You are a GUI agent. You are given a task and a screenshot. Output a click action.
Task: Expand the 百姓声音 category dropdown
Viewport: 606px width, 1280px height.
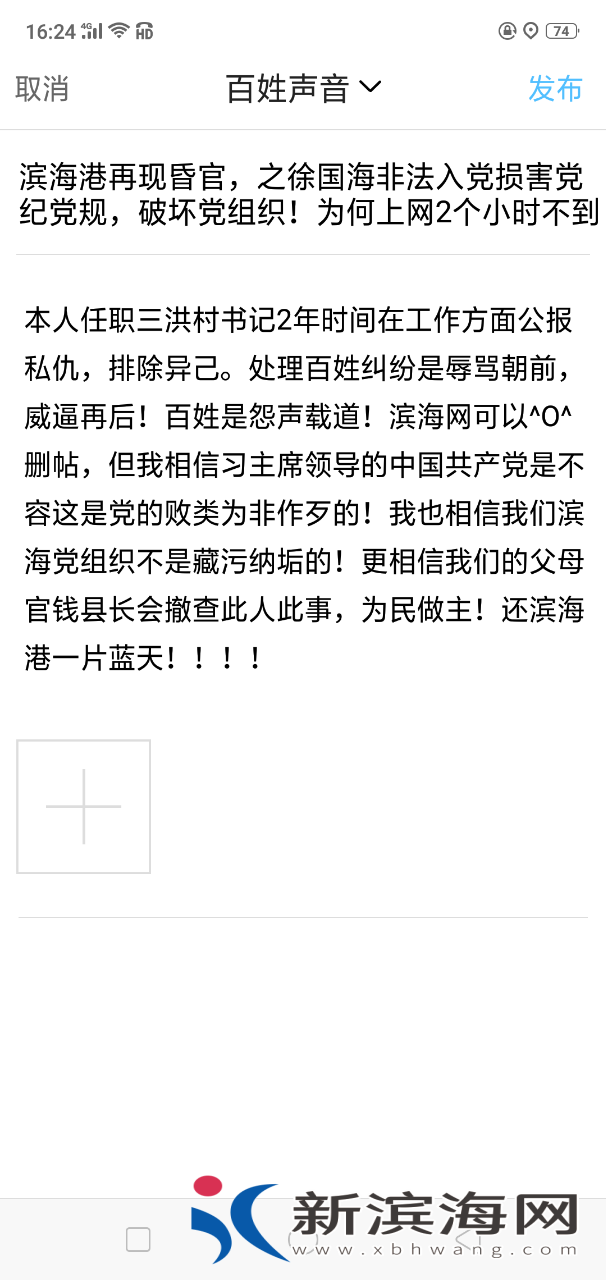pyautogui.click(x=303, y=88)
